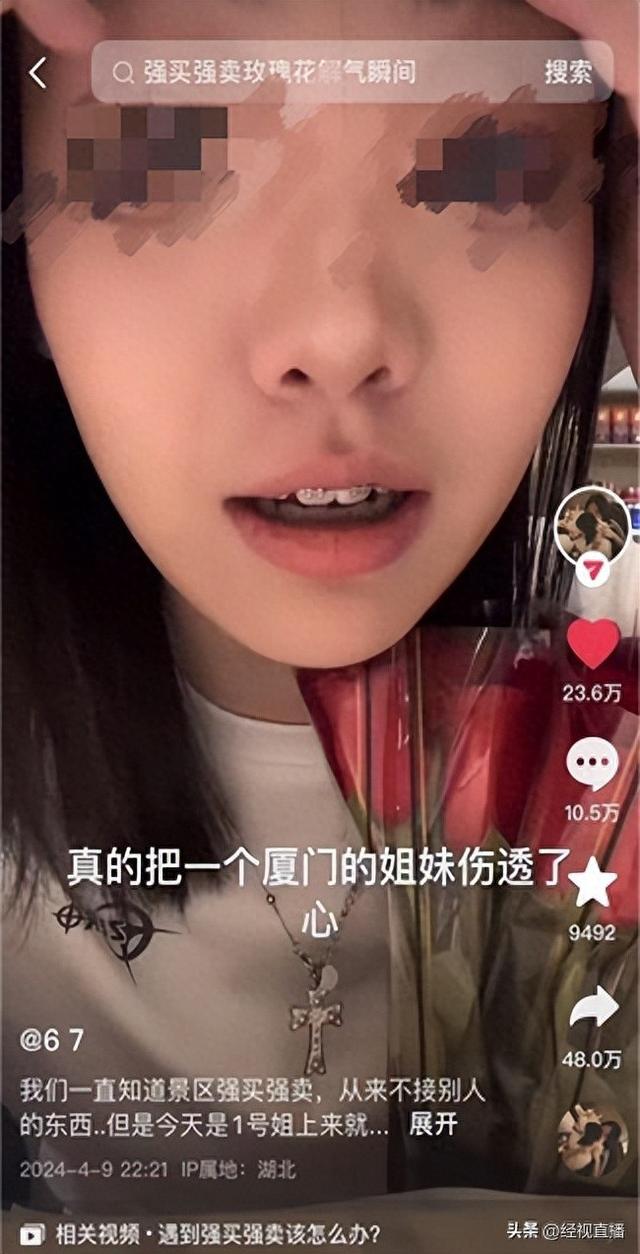This screenshot has width=640, height=1254.
Task: Open the search box with 强买强卖玫瑰花 text
Action: 300,72
